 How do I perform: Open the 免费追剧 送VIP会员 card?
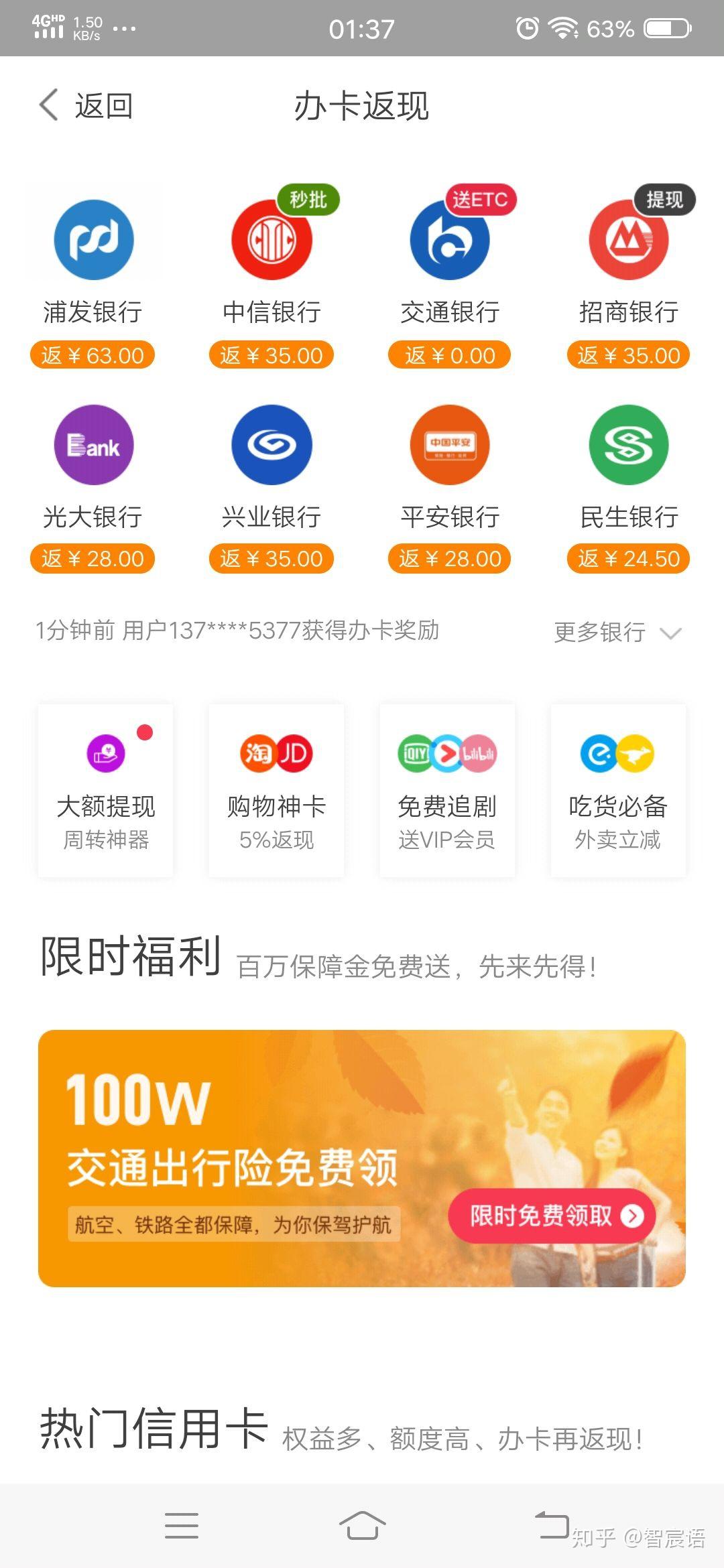pyautogui.click(x=447, y=791)
